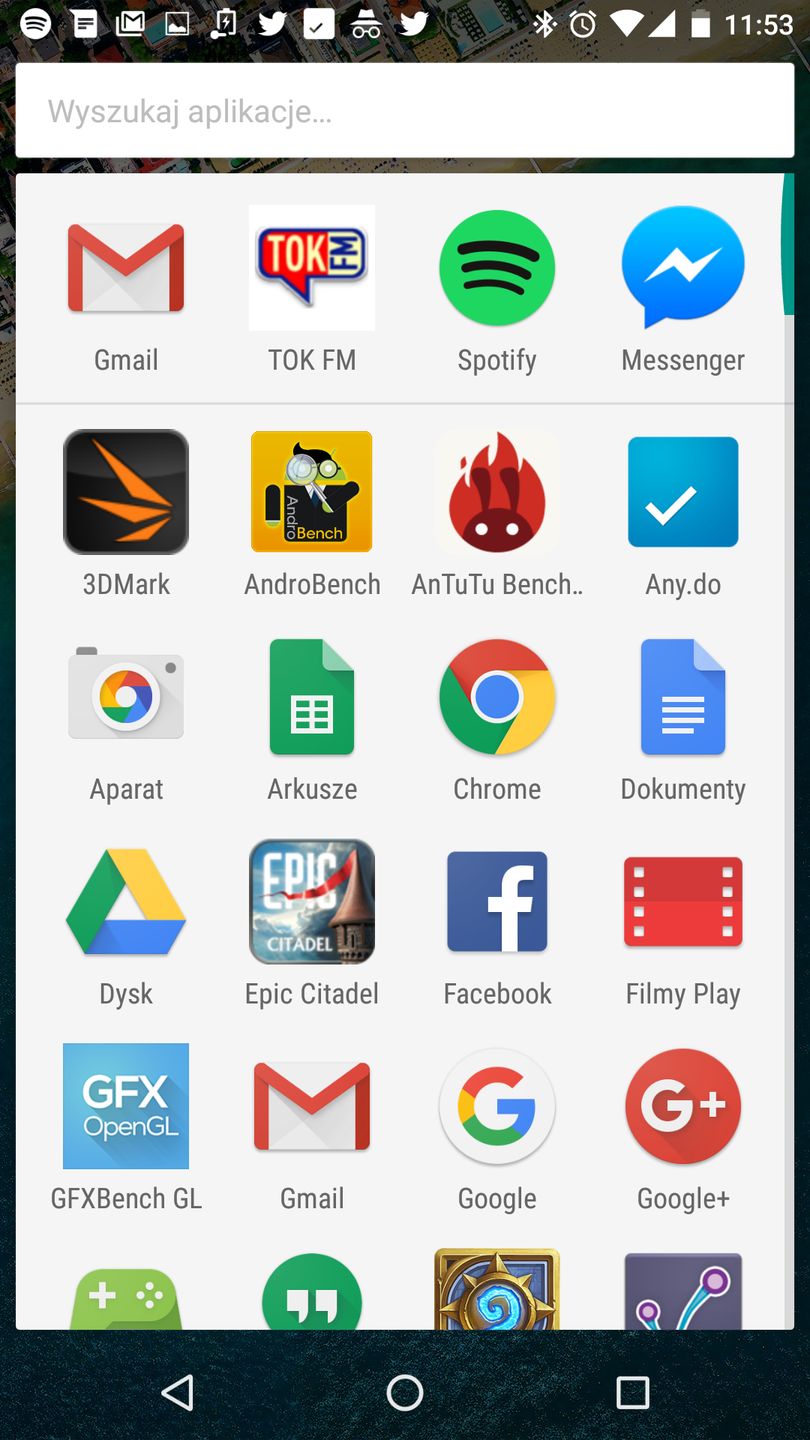
Task: Start the AnTuTu Benchmark app
Action: pyautogui.click(x=497, y=492)
